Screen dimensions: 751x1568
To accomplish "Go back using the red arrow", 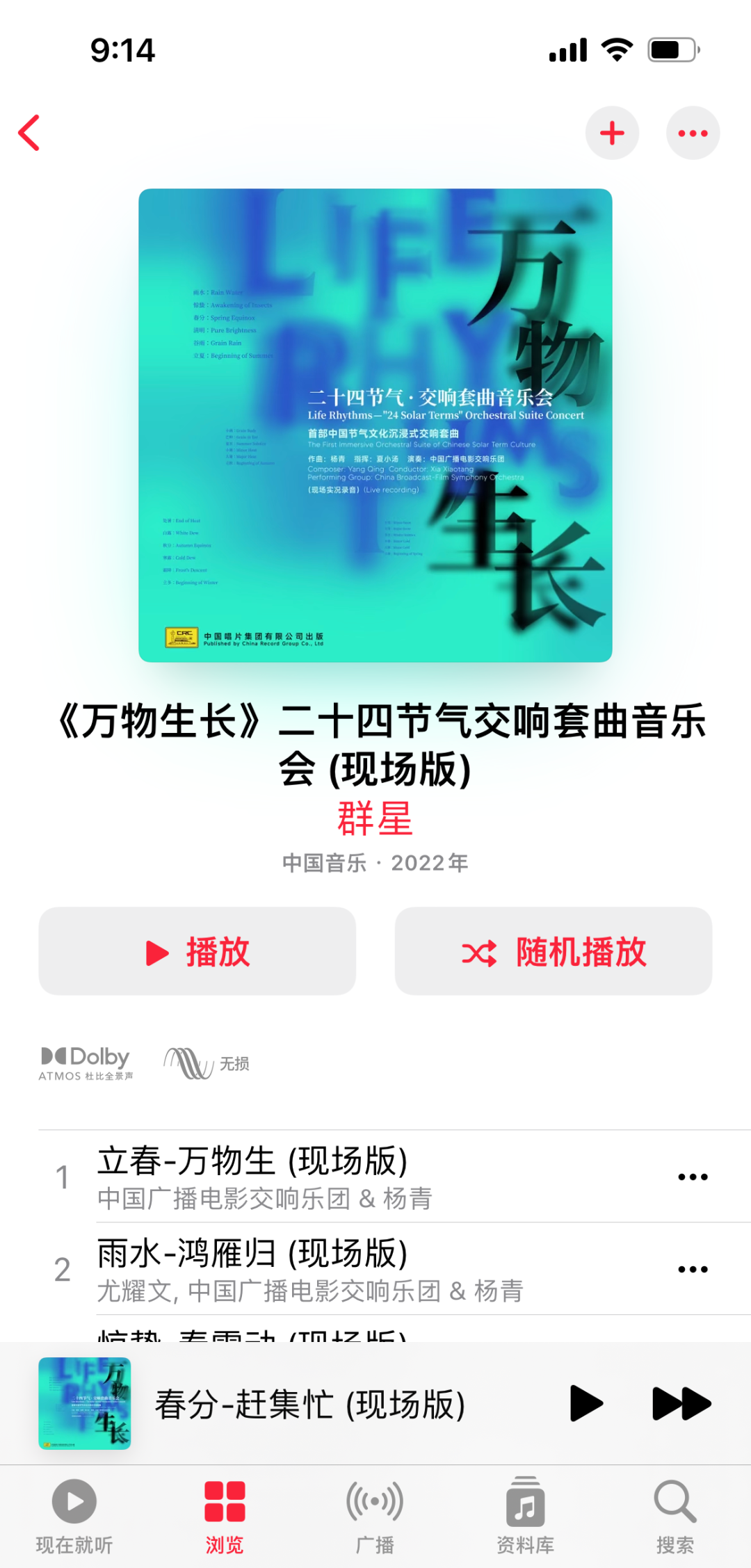I will [x=29, y=133].
